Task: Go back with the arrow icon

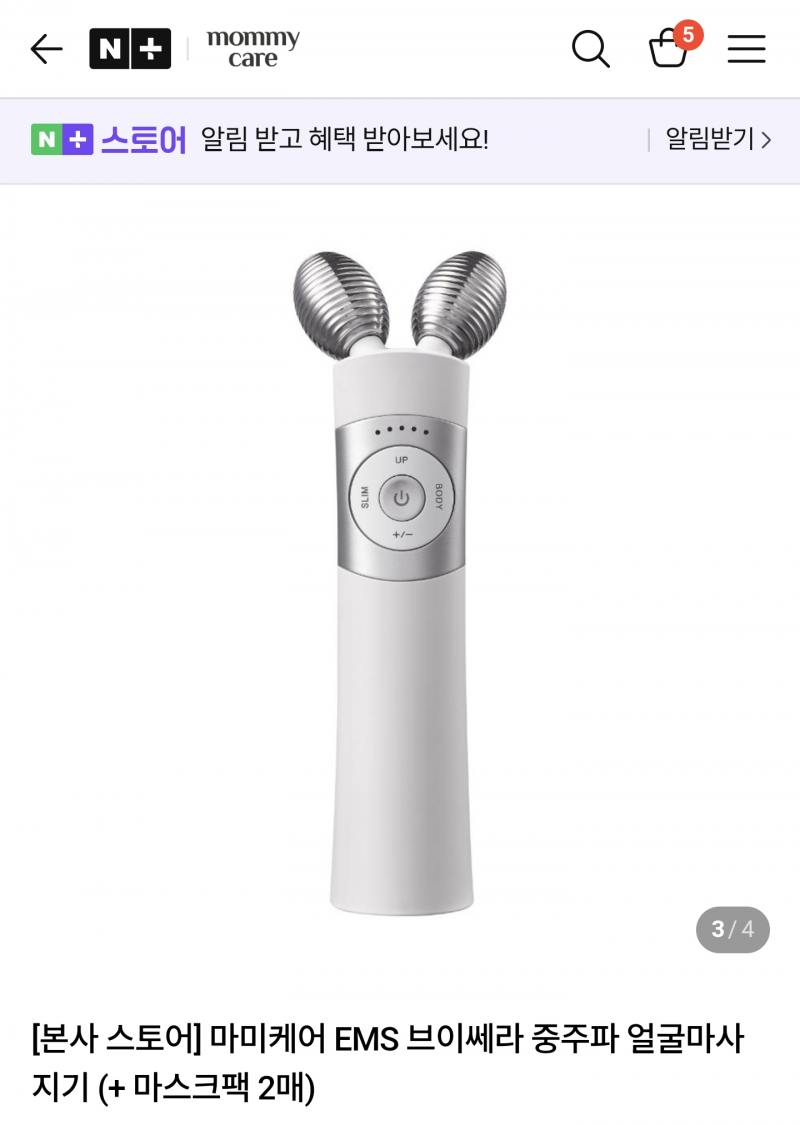Action: [x=46, y=48]
